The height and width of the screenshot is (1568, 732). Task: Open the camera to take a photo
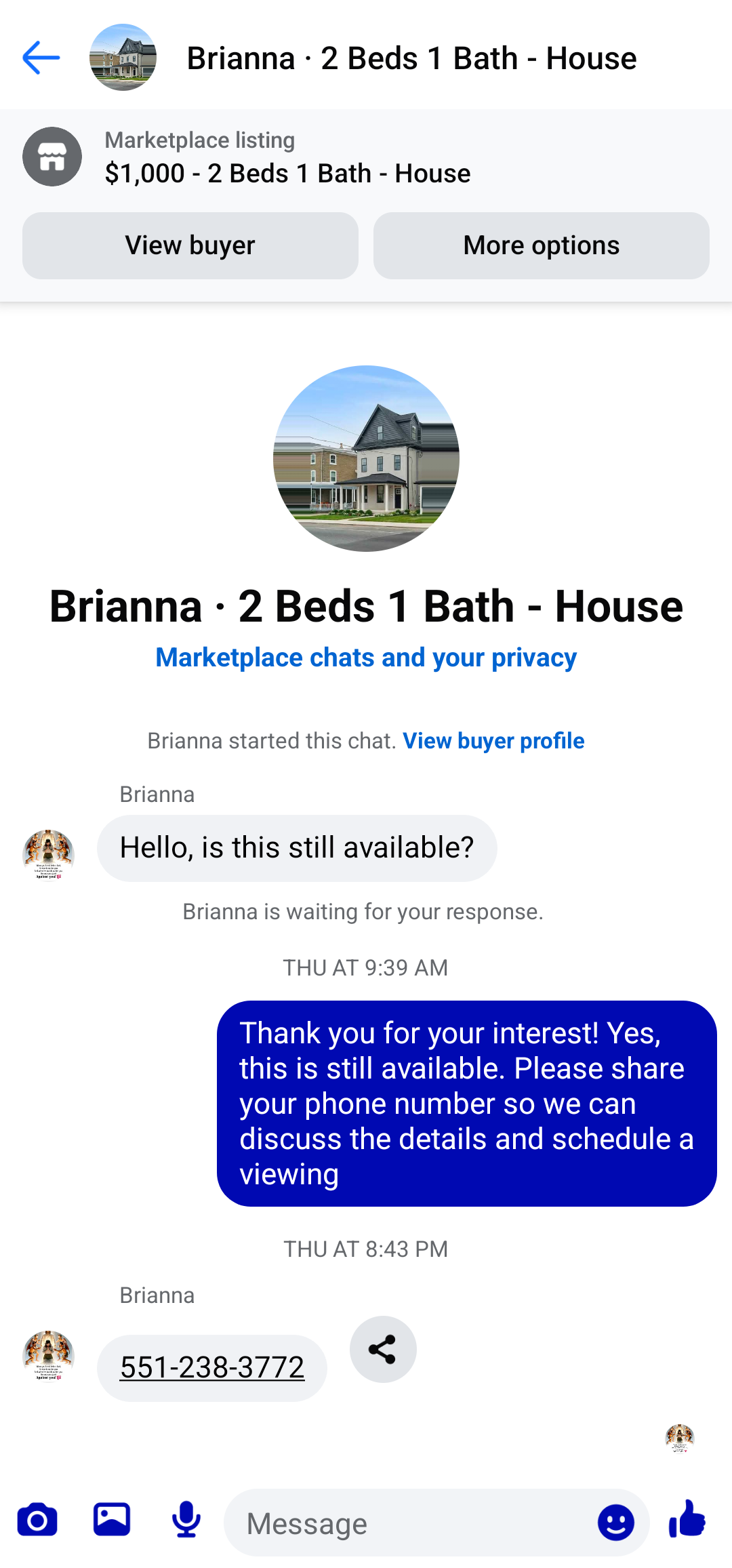37,1520
